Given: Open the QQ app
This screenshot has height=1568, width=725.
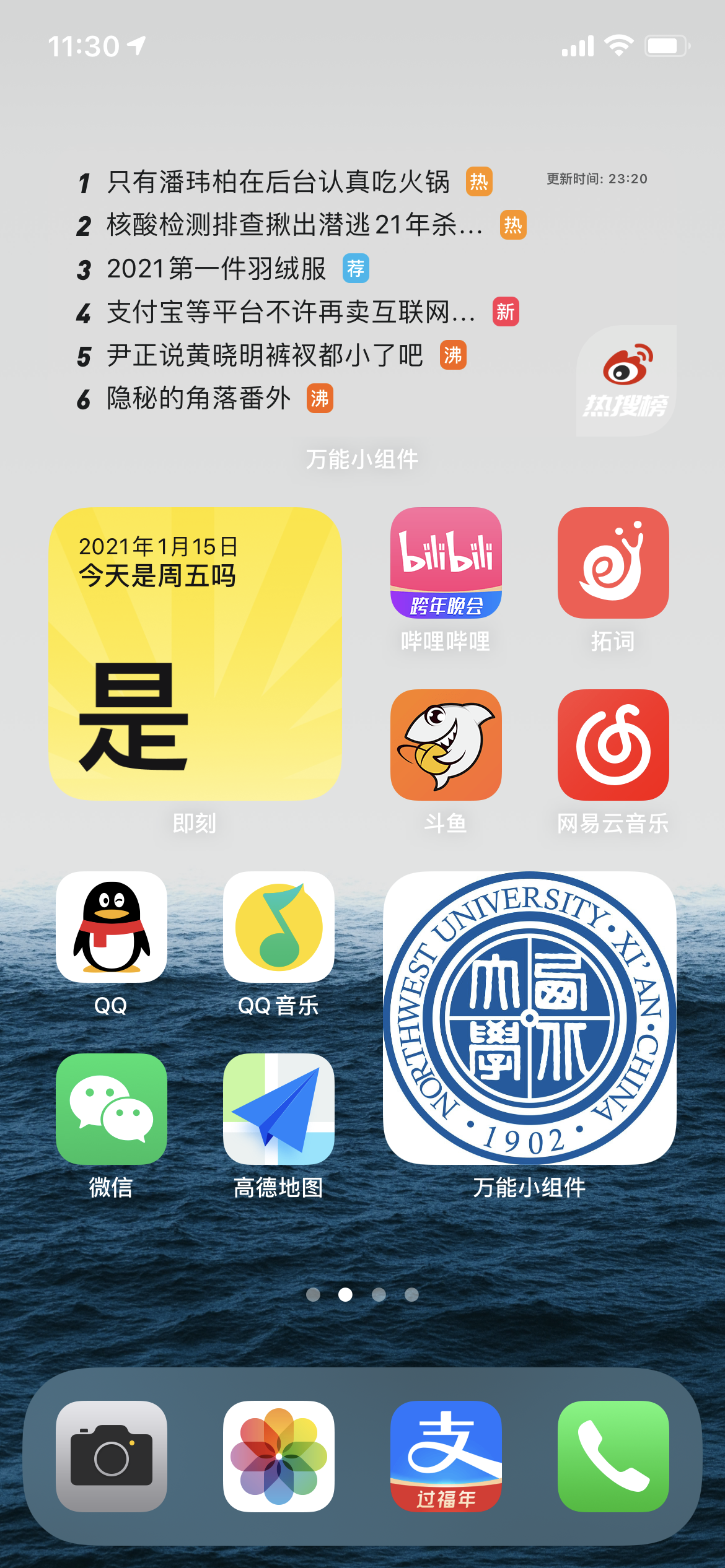Looking at the screenshot, I should click(112, 927).
